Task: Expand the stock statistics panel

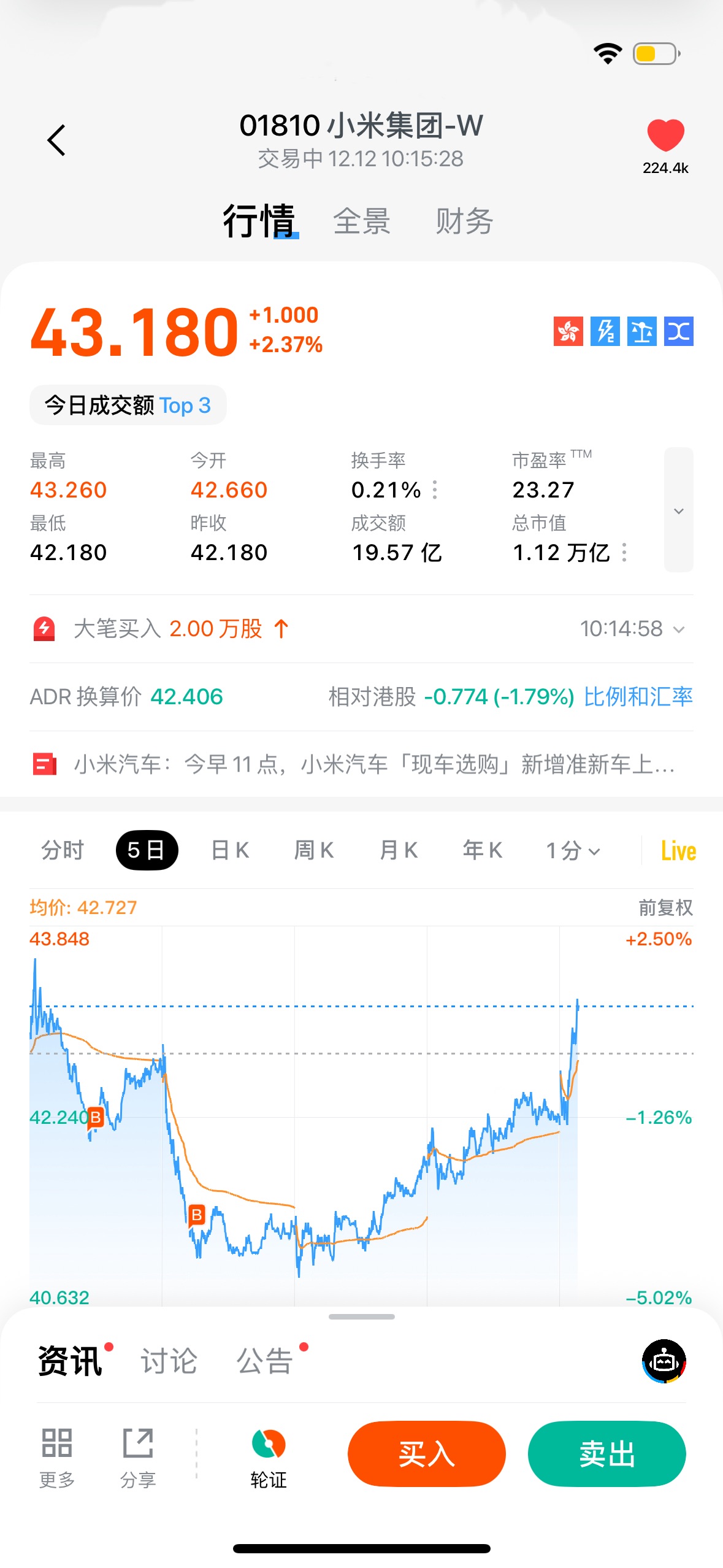Action: click(x=678, y=510)
